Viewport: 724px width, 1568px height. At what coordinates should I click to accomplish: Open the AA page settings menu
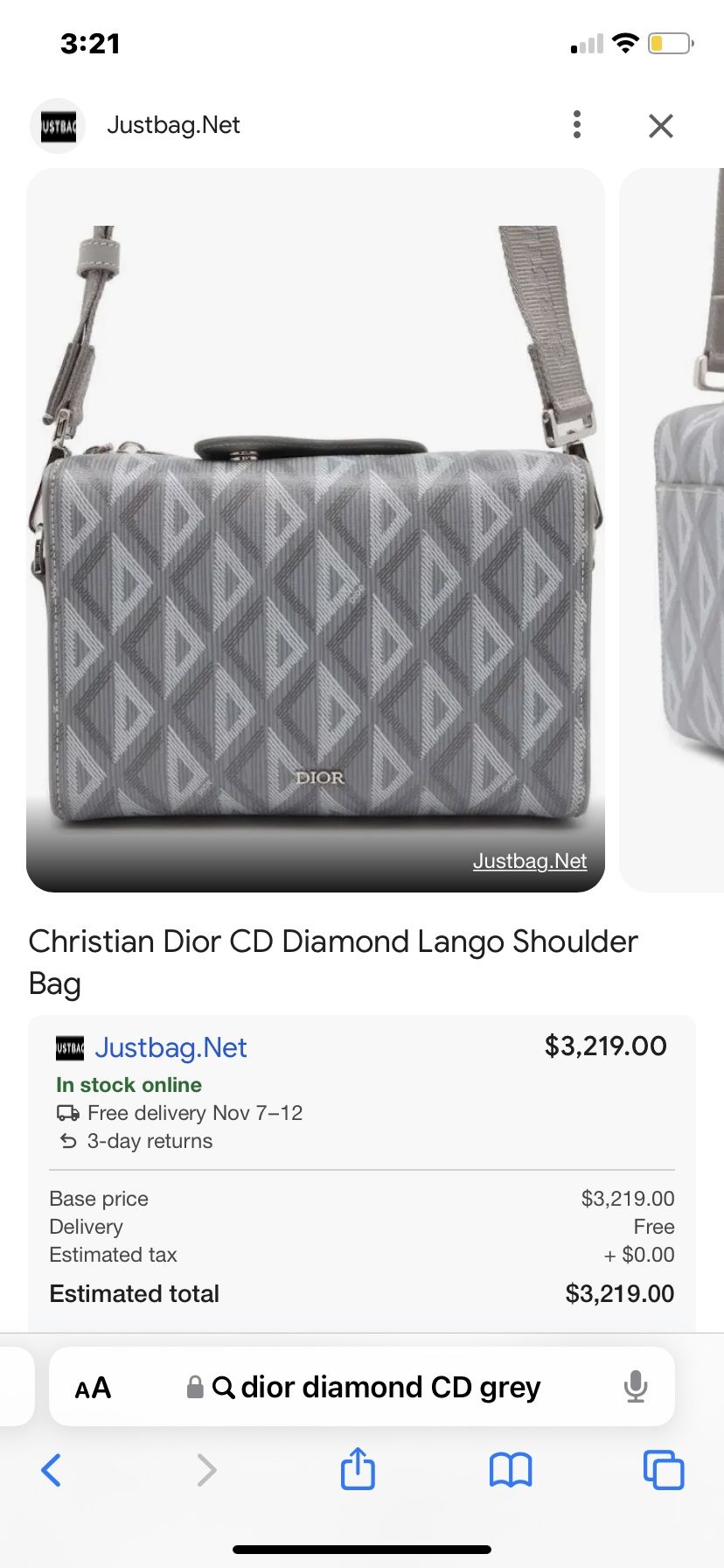click(93, 1388)
